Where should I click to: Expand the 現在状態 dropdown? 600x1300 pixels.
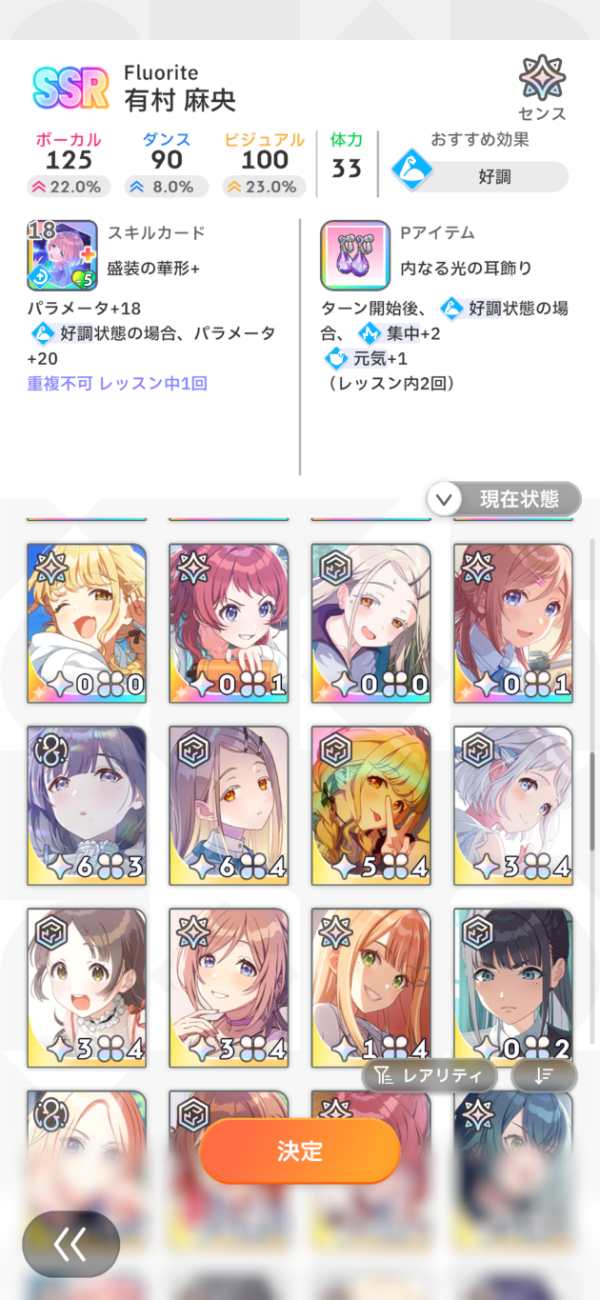tap(504, 498)
